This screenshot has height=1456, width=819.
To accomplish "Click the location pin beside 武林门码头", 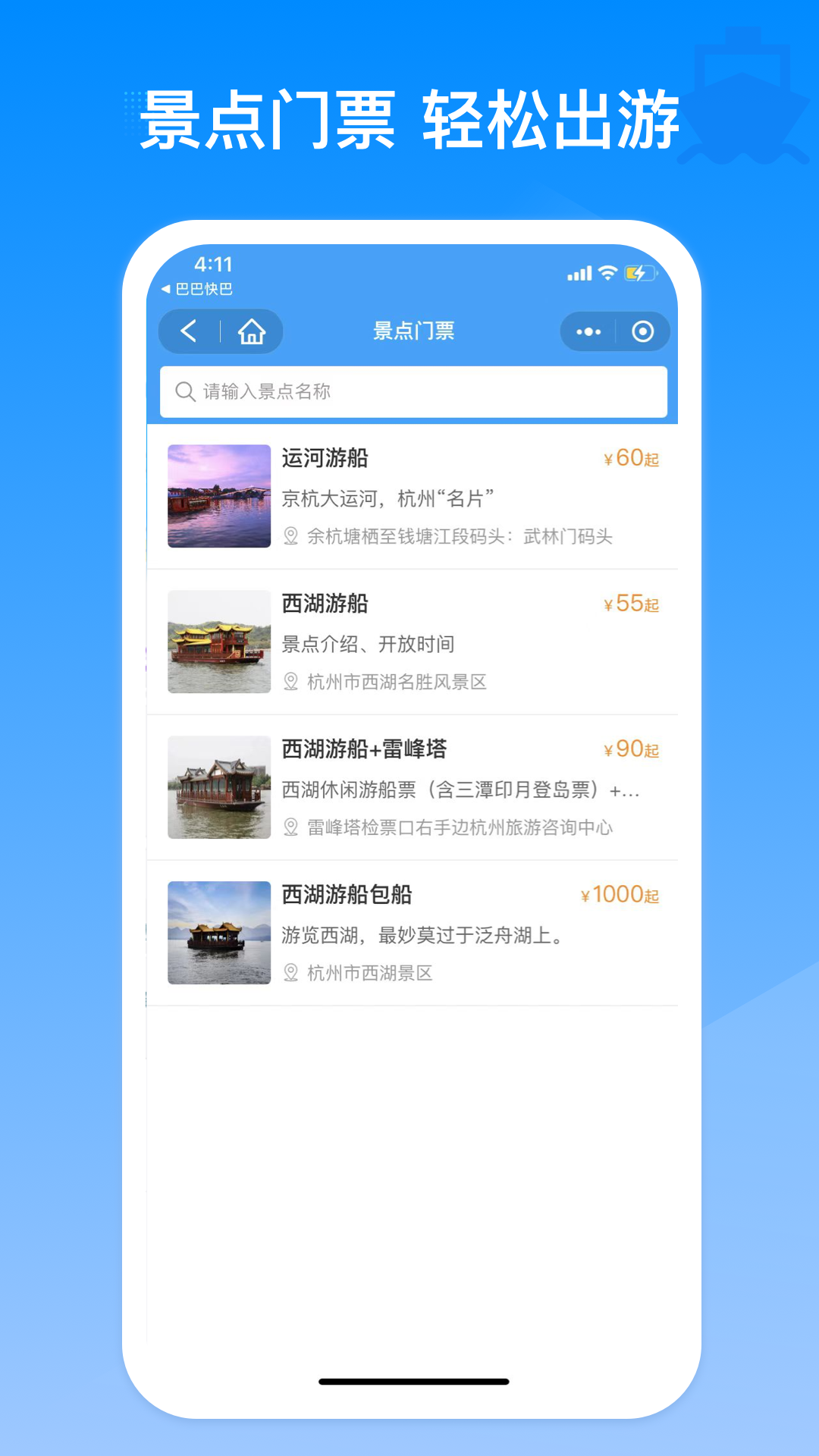I will (290, 537).
